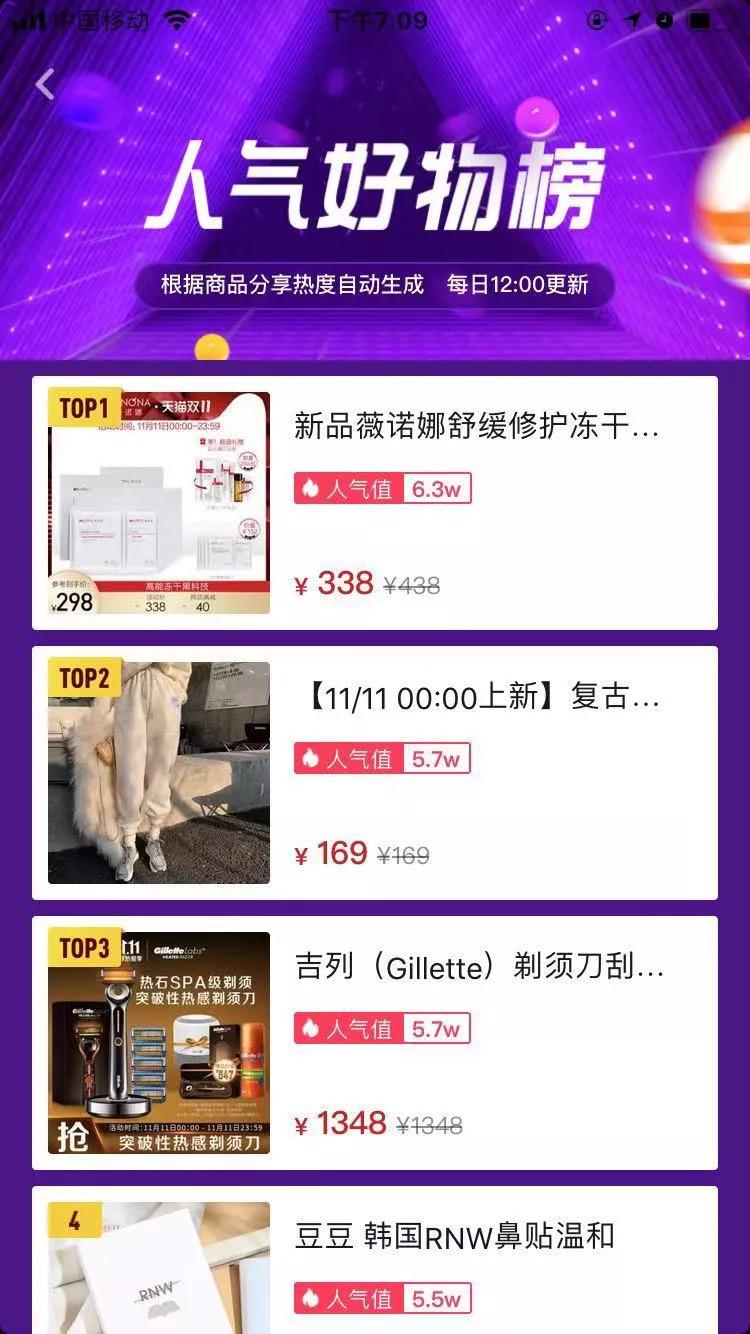Tap the back arrow at top left

[42, 83]
